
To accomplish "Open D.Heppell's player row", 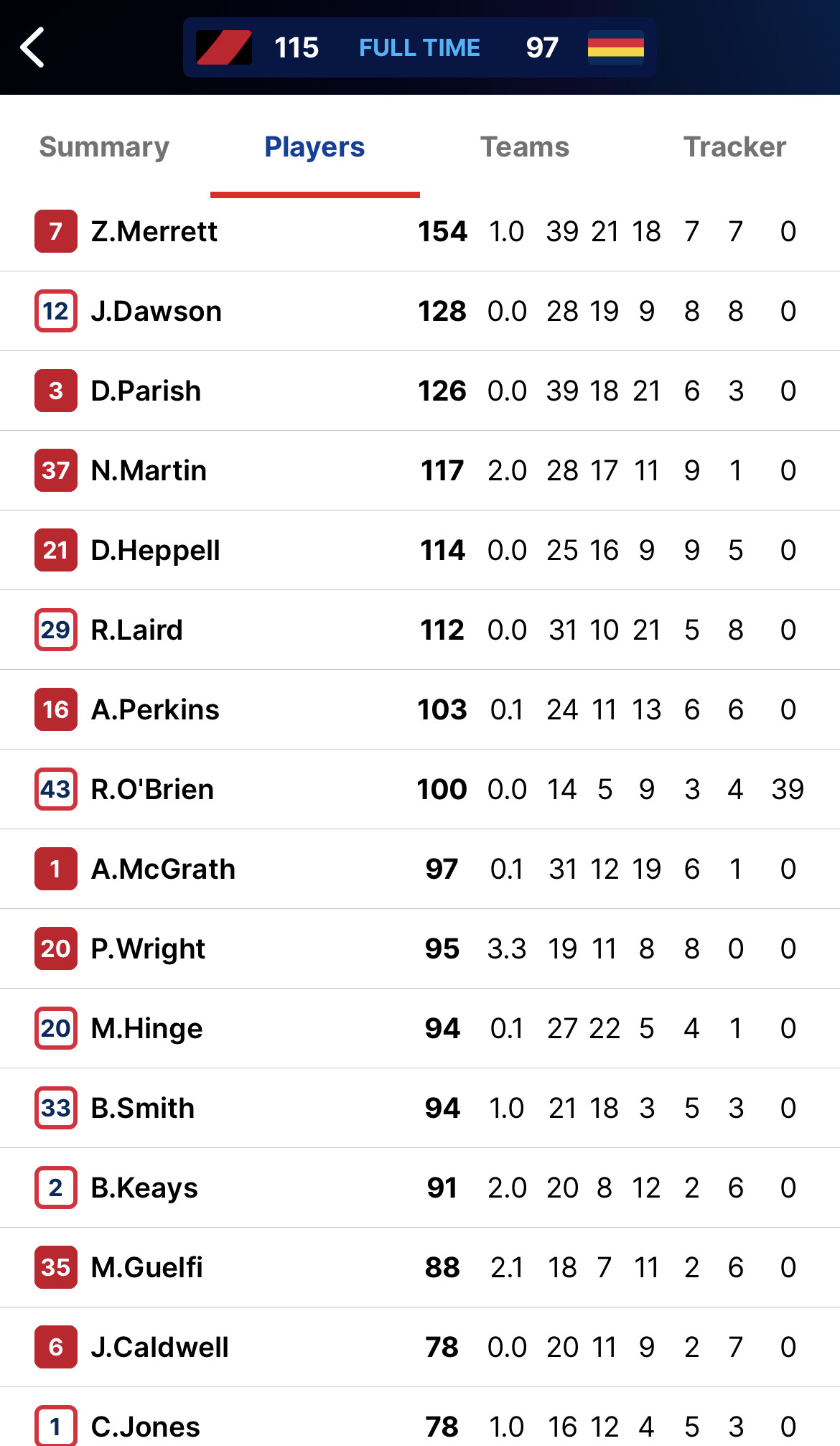I will 420,551.
